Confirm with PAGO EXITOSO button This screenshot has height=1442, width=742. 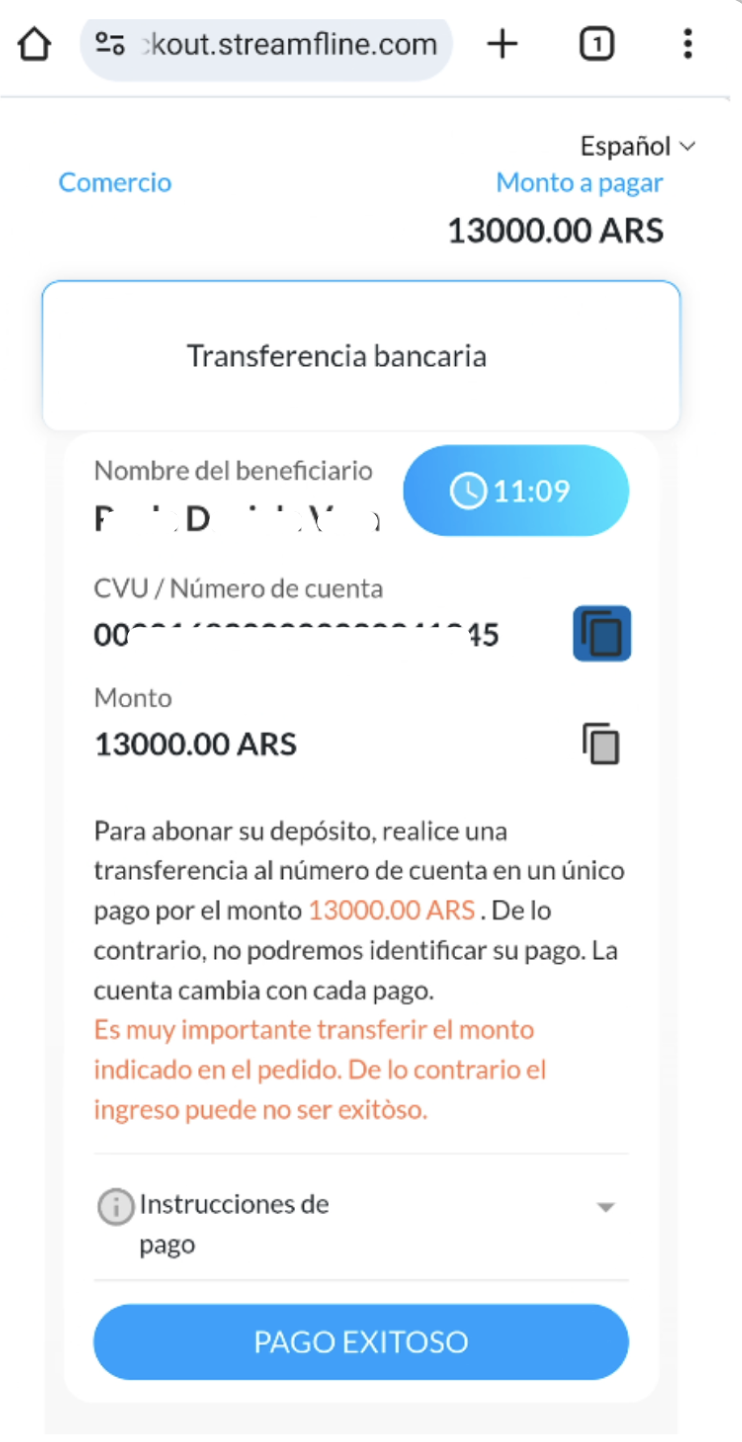tap(361, 1341)
